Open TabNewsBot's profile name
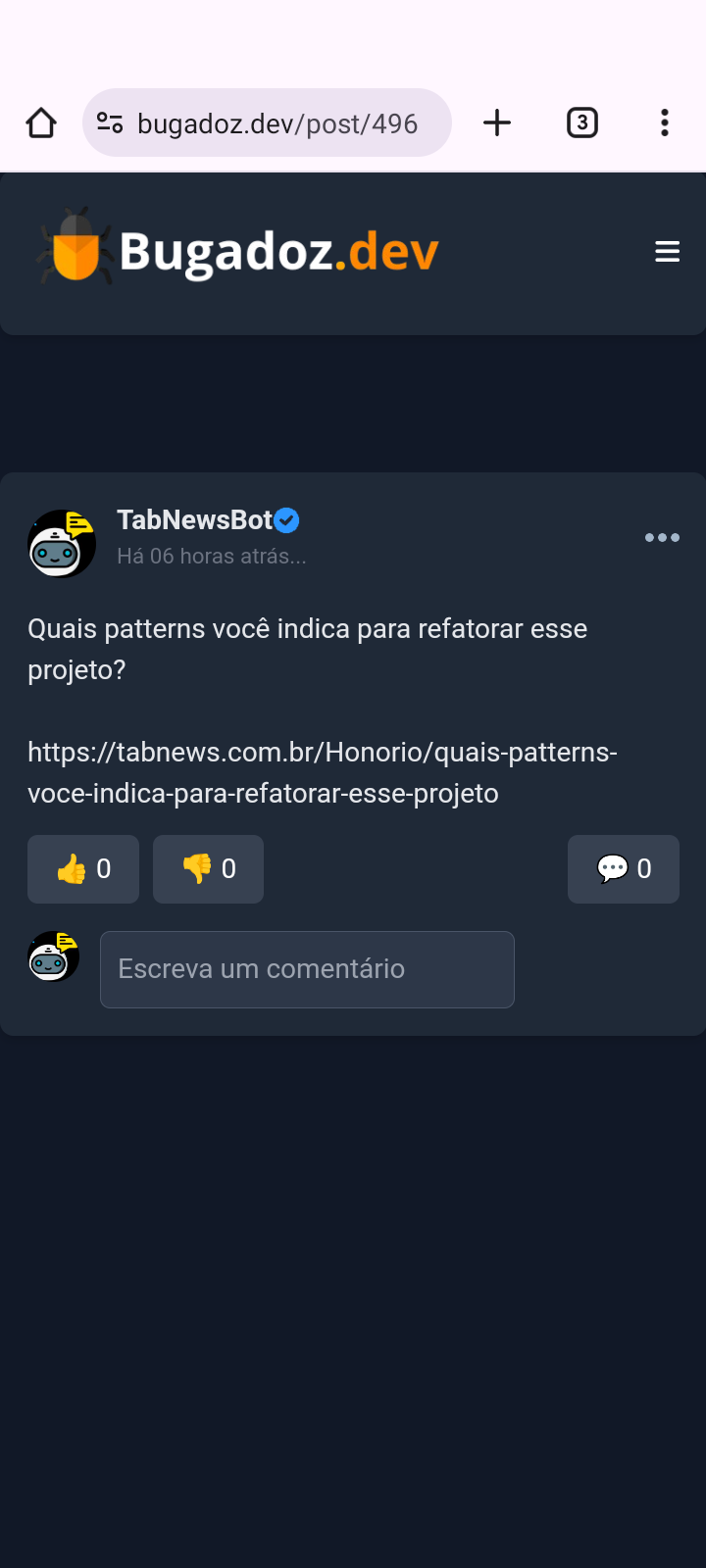The width and height of the screenshot is (706, 1568). tap(194, 520)
